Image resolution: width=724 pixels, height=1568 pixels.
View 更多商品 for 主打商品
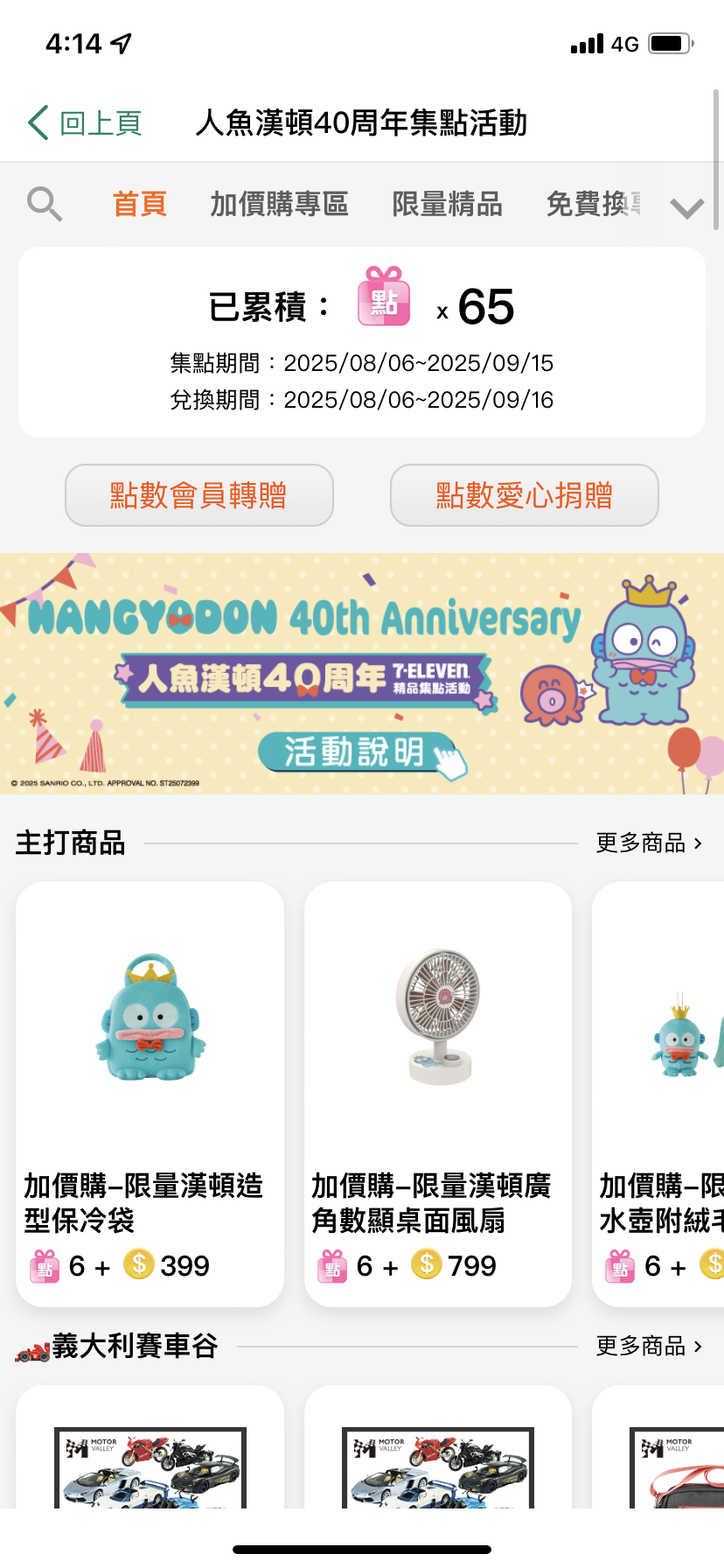pos(649,843)
